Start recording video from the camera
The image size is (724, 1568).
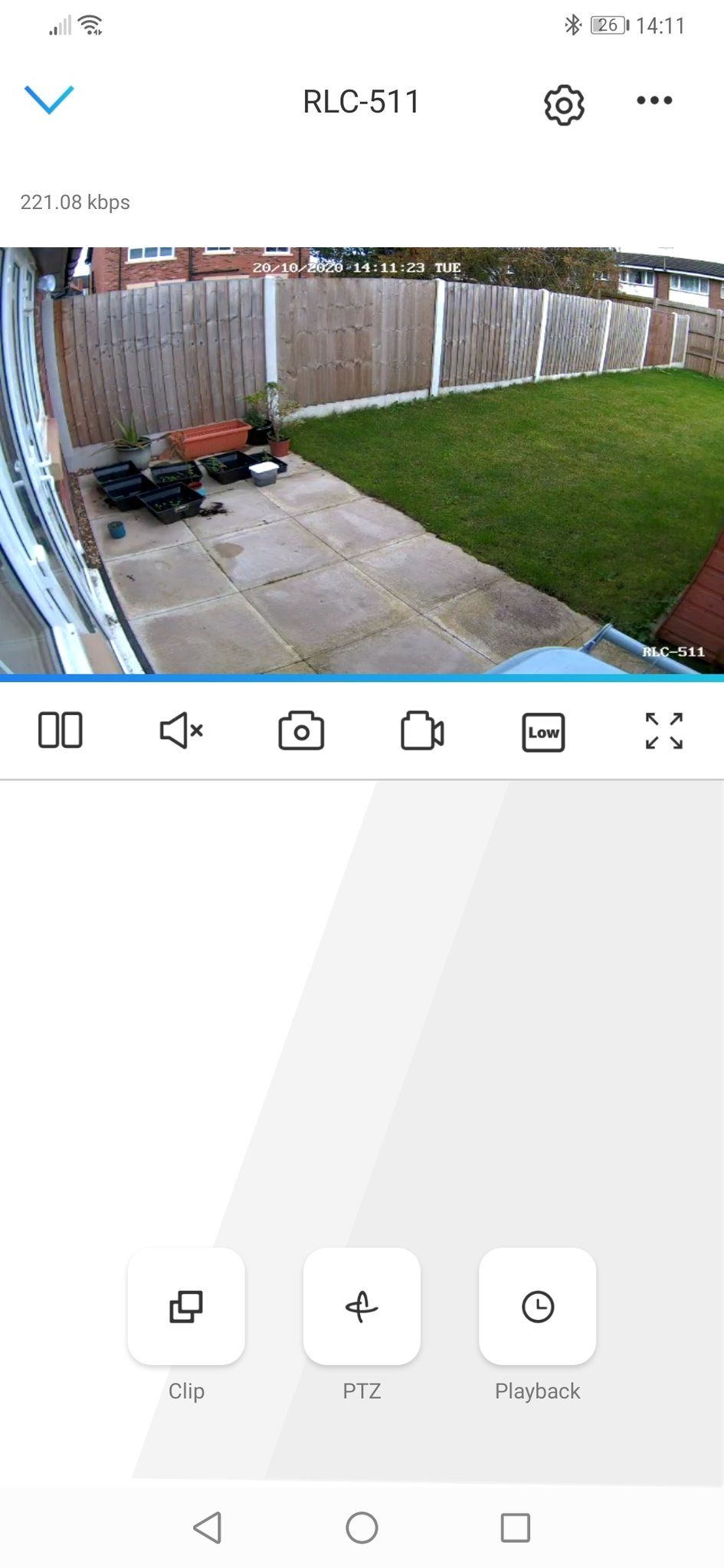coord(422,730)
